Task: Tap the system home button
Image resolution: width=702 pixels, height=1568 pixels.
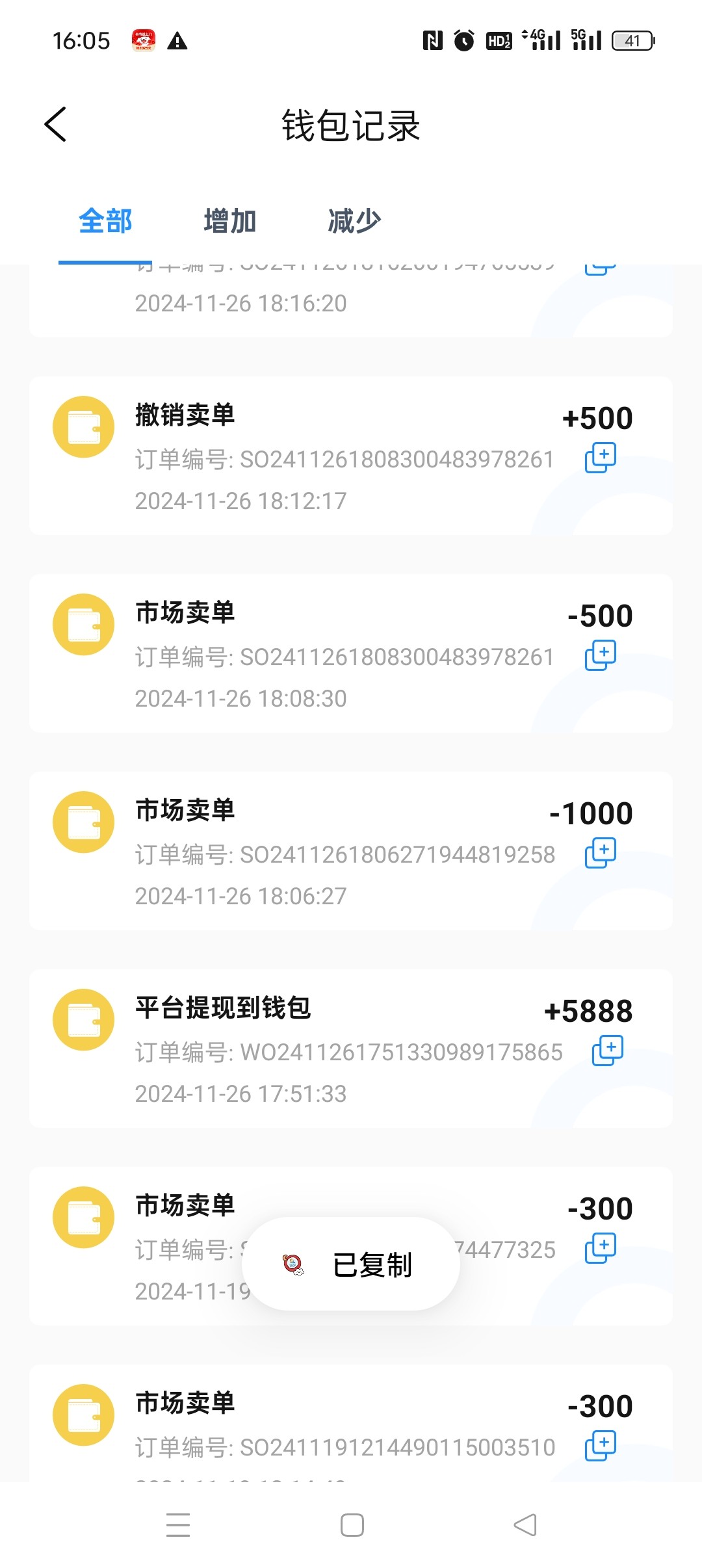Action: click(352, 1525)
